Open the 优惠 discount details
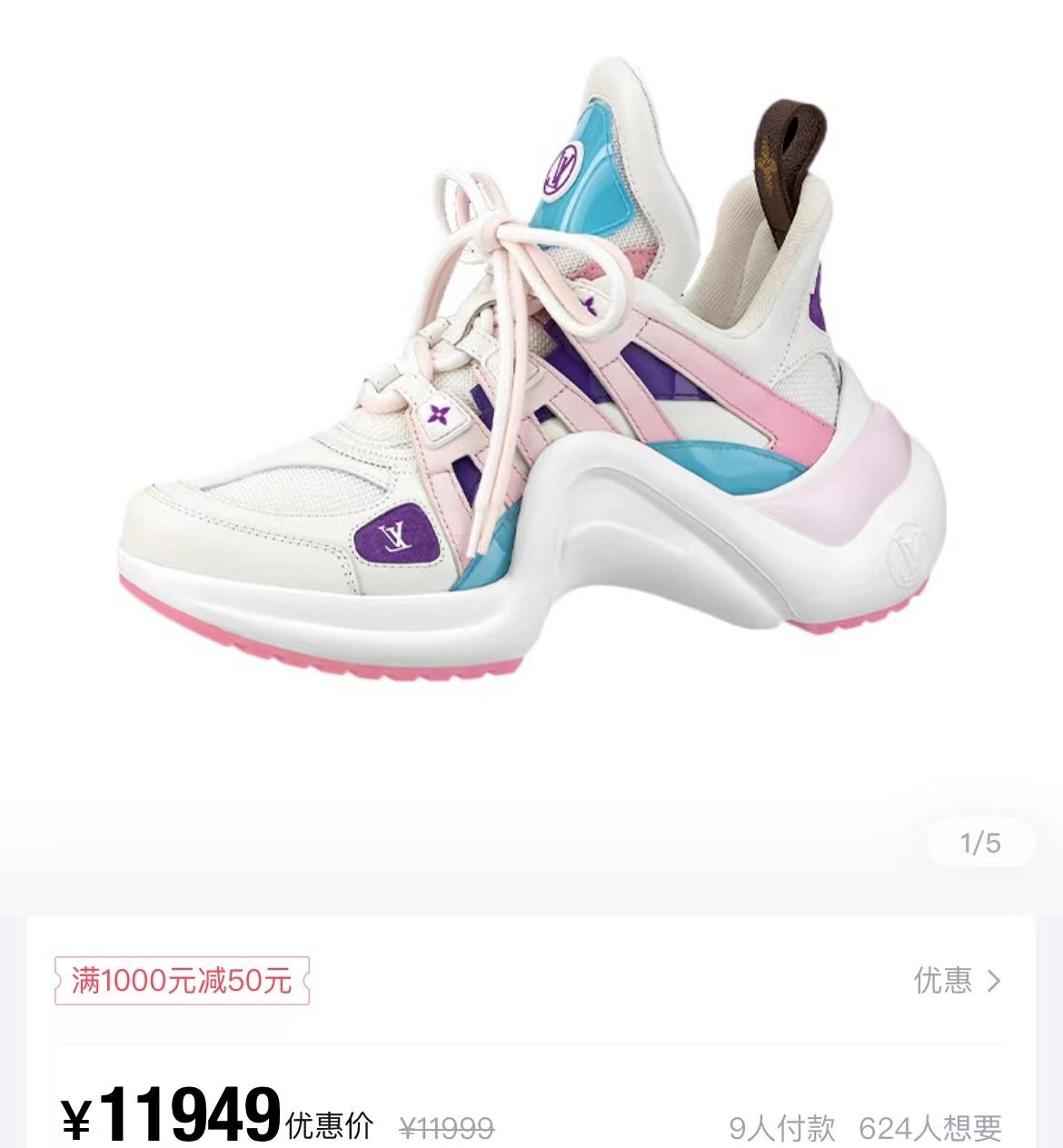The image size is (1063, 1148). coord(957,981)
